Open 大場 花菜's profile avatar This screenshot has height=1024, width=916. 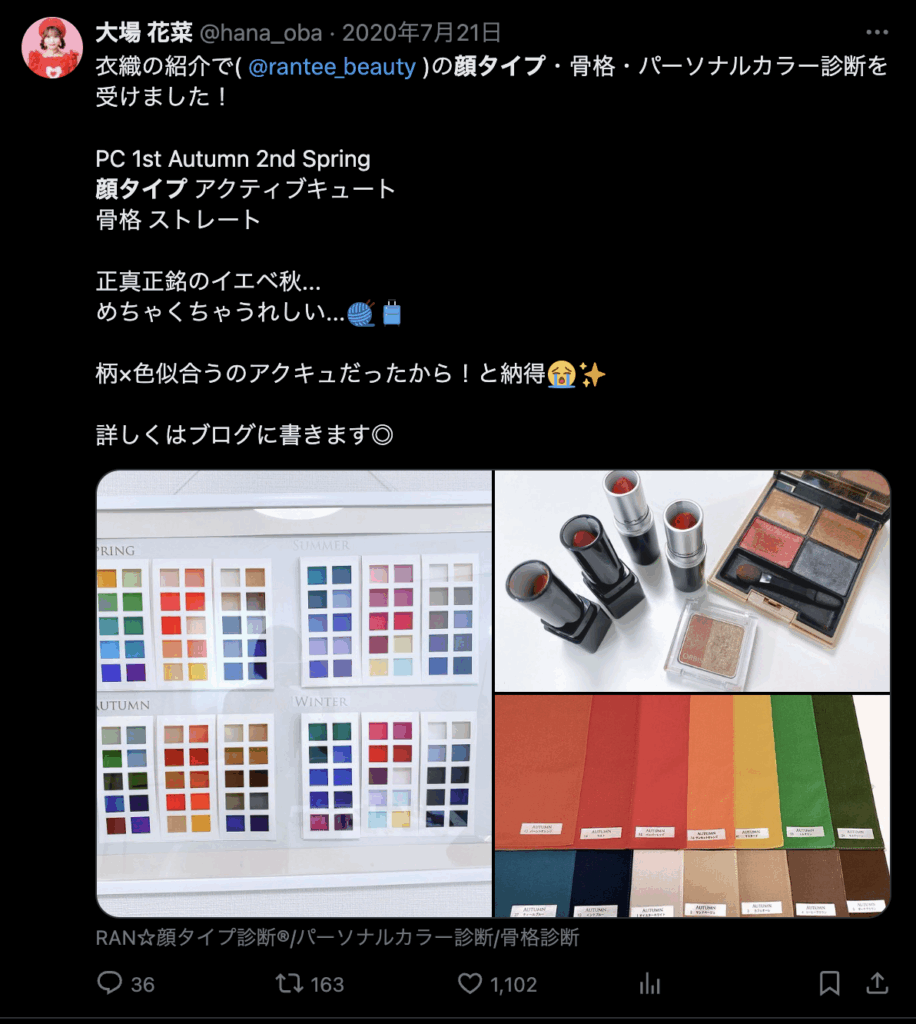pos(52,48)
